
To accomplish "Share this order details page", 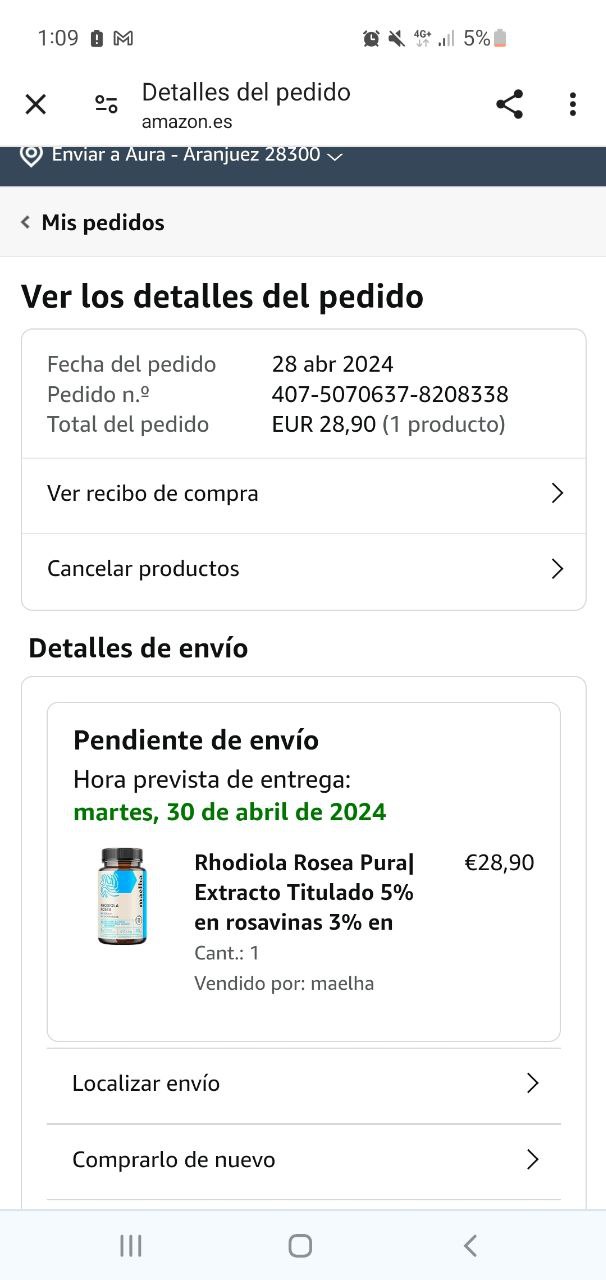I will click(509, 104).
